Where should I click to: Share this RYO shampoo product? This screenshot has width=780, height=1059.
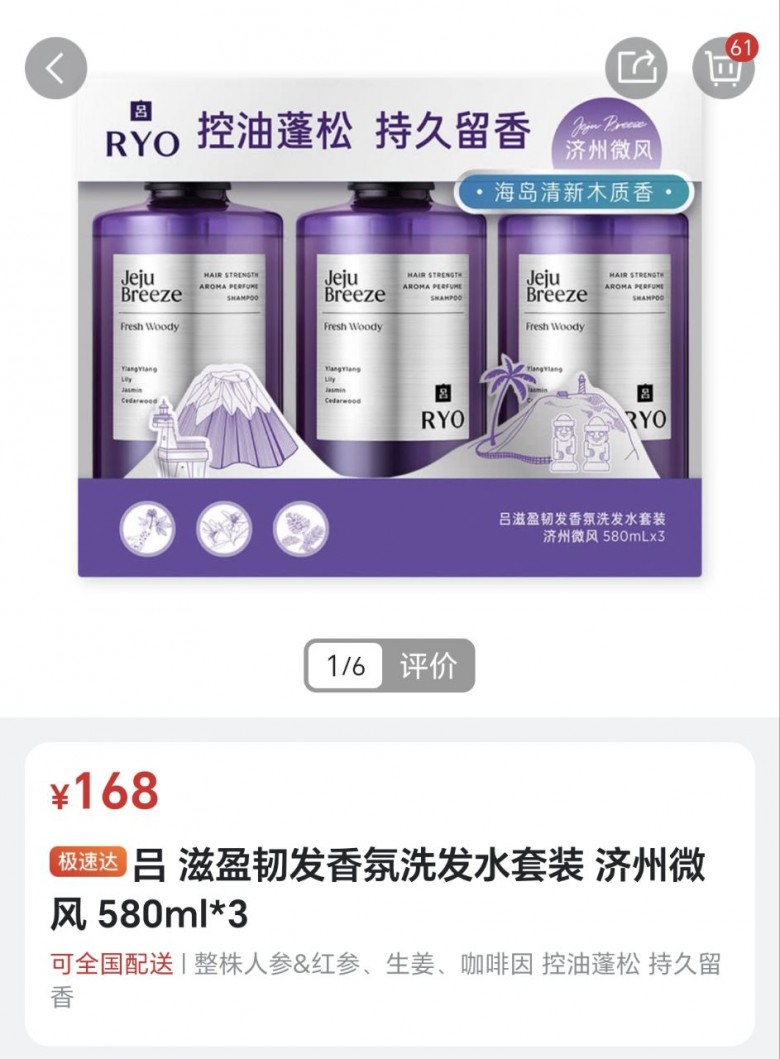637,68
